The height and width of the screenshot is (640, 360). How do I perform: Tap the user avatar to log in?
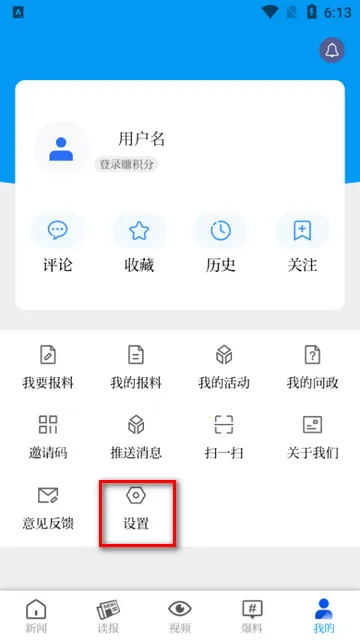coord(61,149)
